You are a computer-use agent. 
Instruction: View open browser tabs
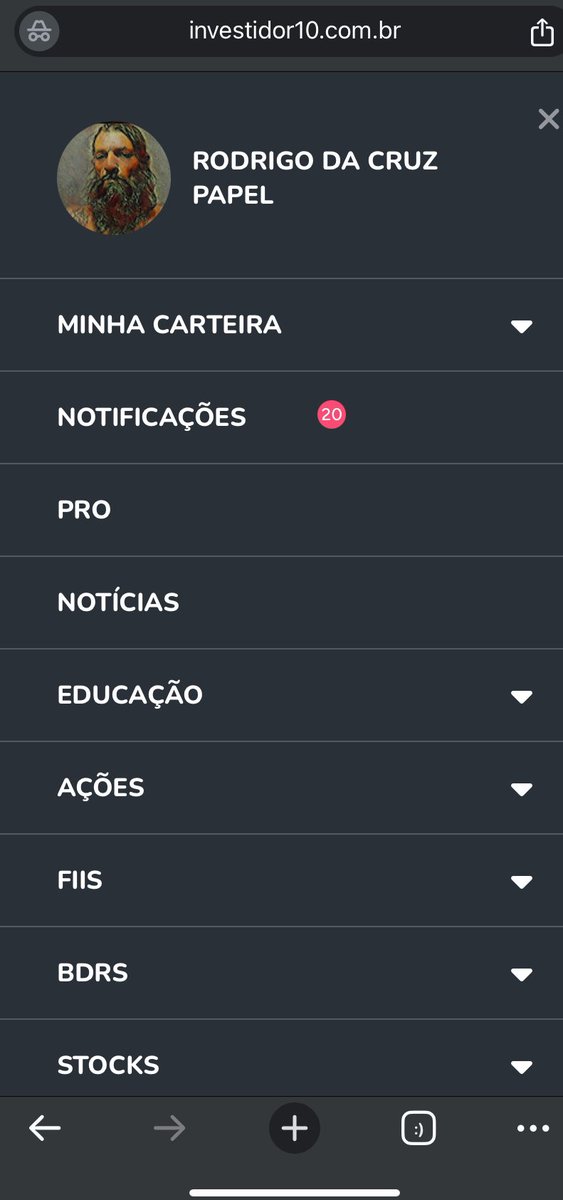[x=418, y=1129]
